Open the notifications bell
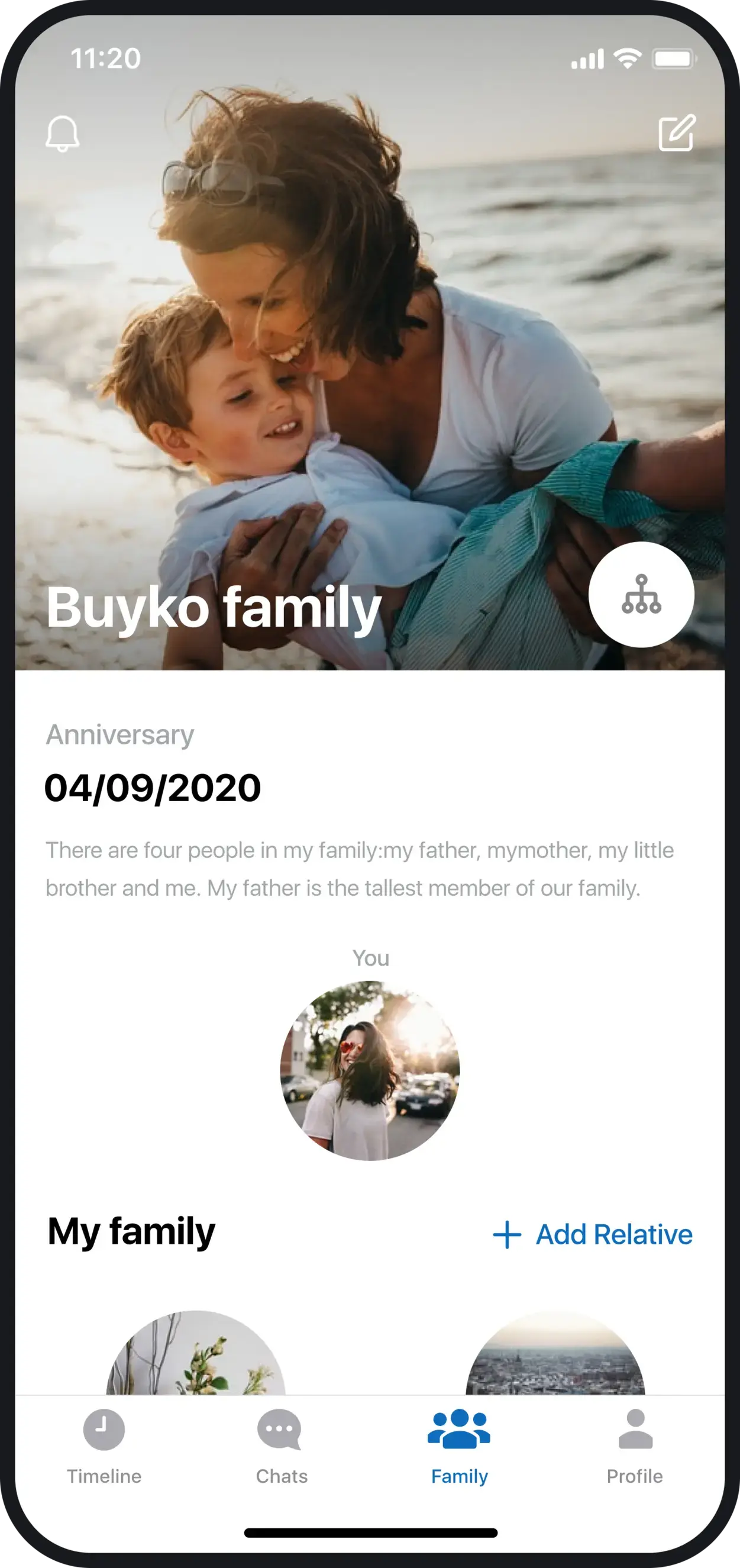Image resolution: width=740 pixels, height=1568 pixels. [x=63, y=133]
